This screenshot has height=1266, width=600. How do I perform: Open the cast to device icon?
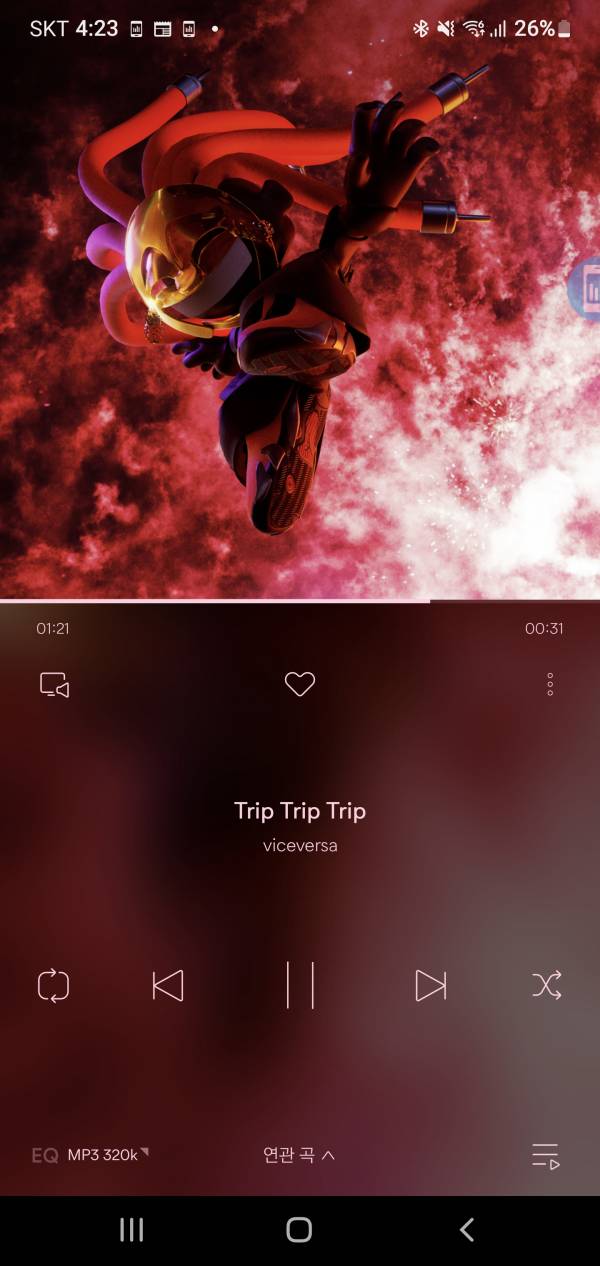(x=54, y=685)
